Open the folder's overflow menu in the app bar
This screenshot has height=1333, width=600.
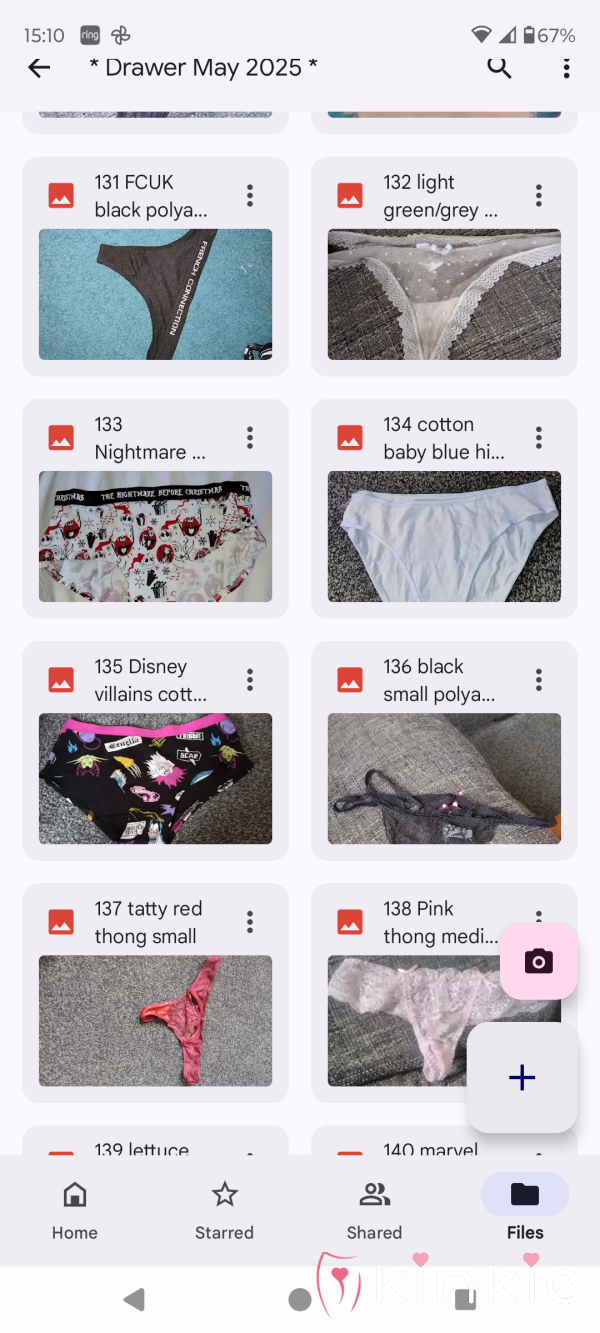tap(566, 68)
